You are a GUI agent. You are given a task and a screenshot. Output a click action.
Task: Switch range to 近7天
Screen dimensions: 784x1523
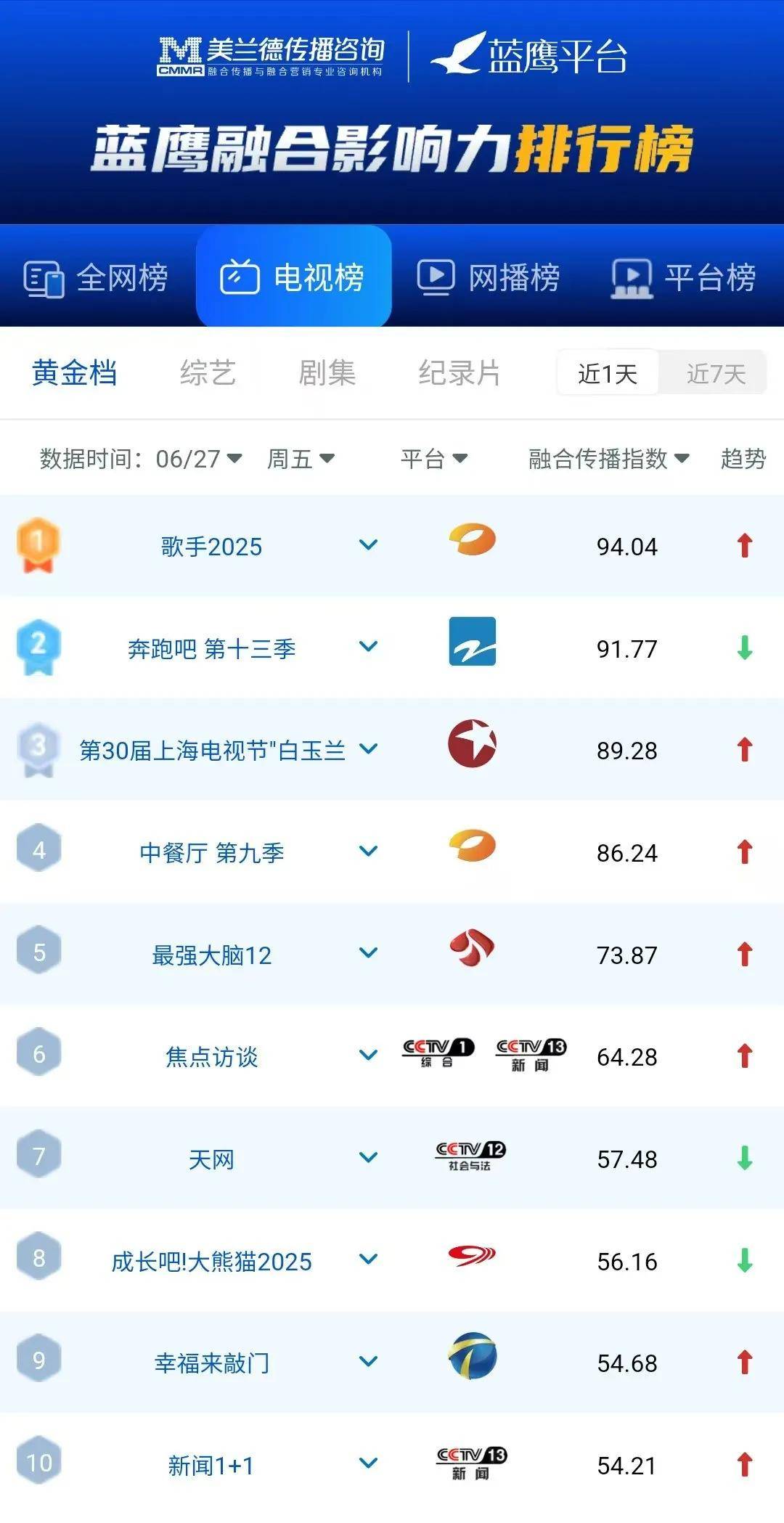715,373
